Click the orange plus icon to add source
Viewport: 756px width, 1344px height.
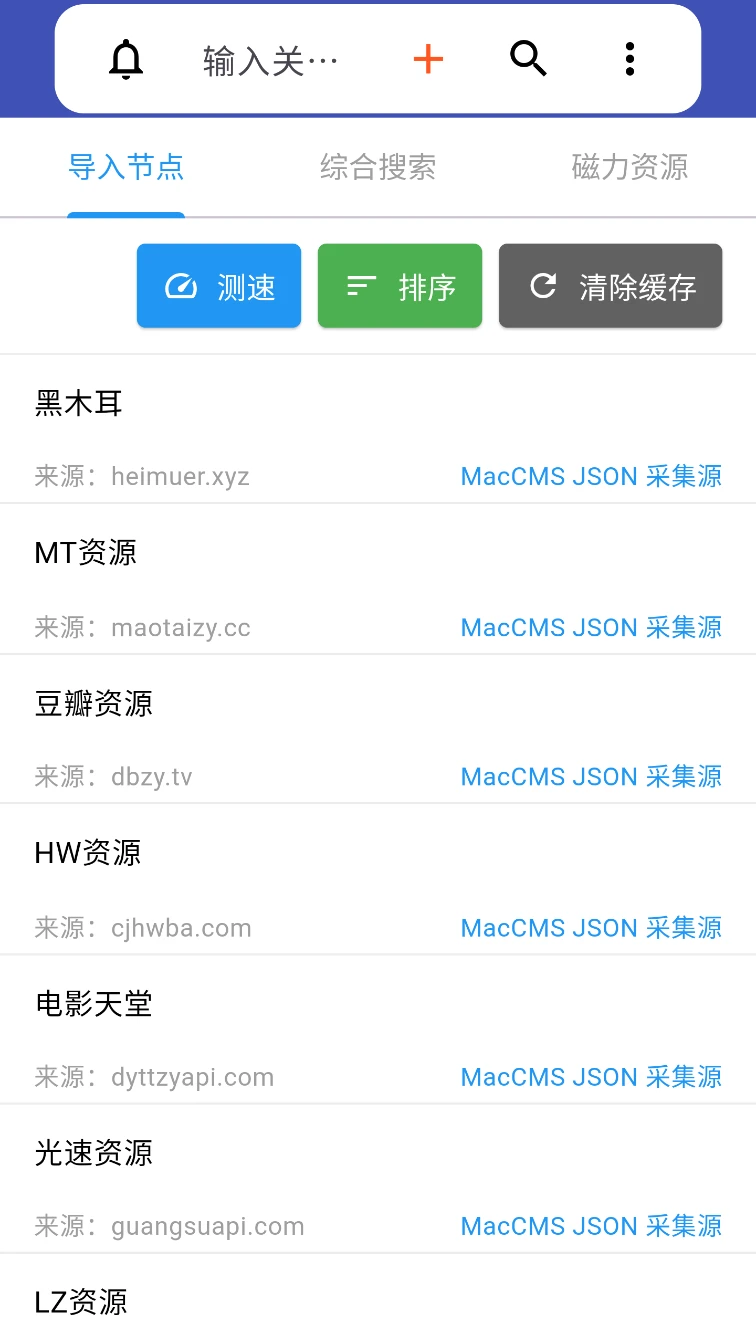click(428, 59)
